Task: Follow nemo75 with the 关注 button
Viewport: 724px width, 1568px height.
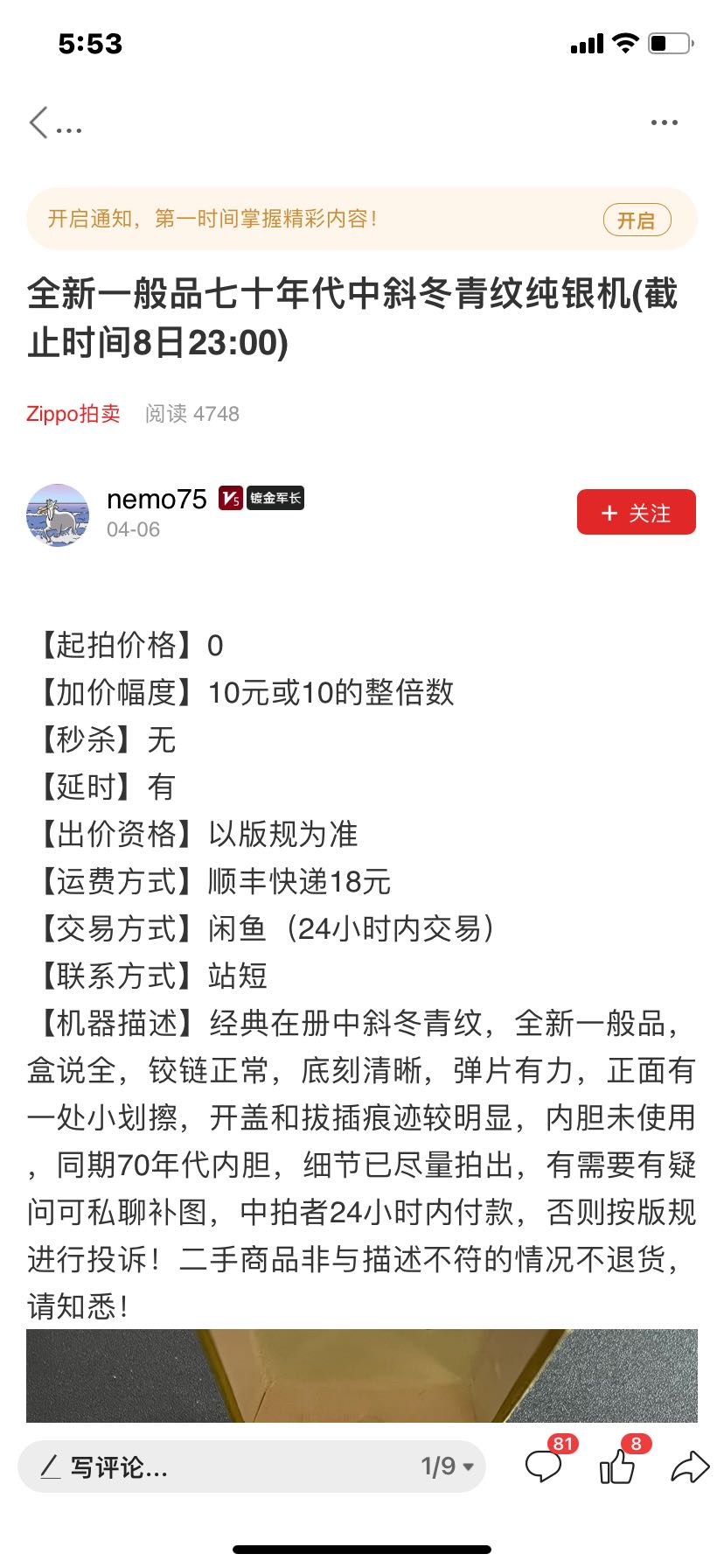Action: point(636,512)
